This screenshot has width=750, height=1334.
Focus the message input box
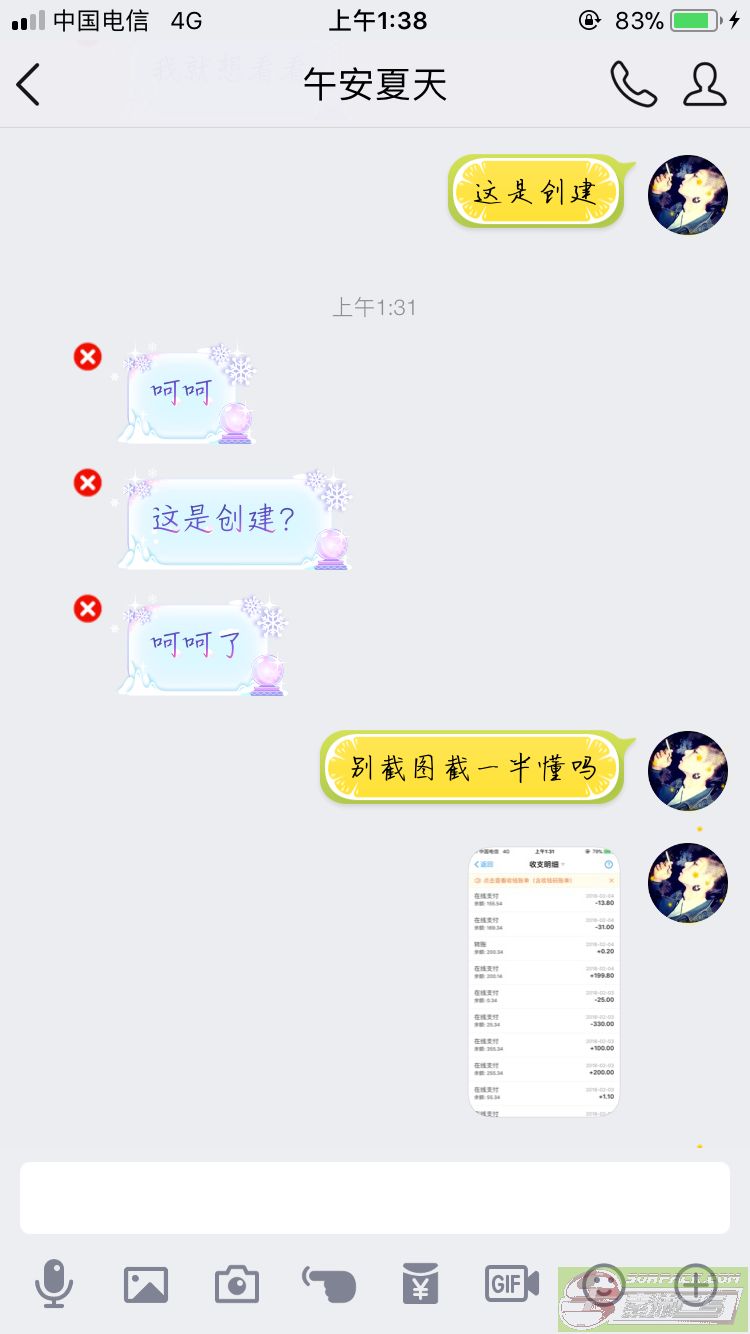374,1197
